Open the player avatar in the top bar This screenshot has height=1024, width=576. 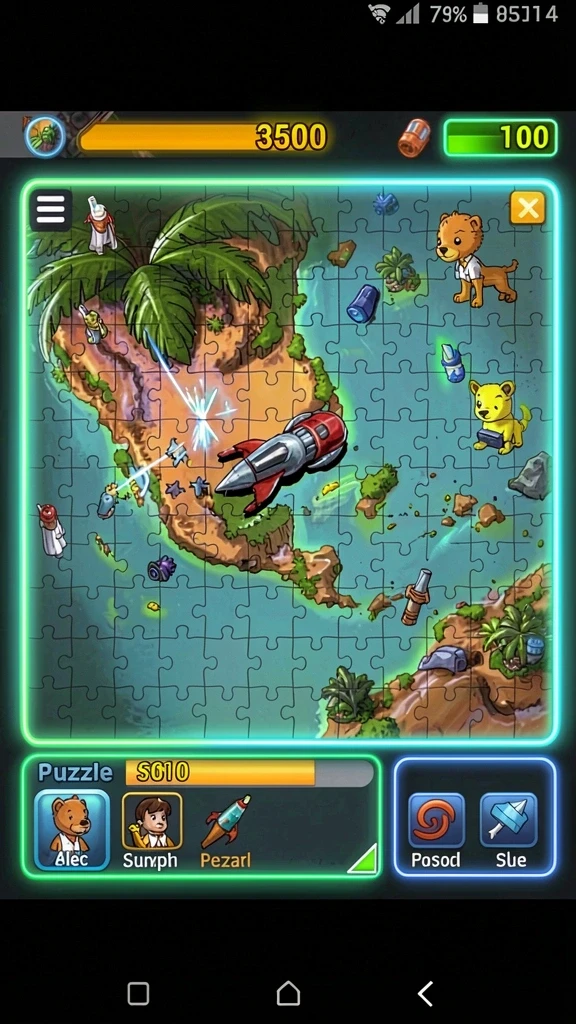(x=46, y=137)
